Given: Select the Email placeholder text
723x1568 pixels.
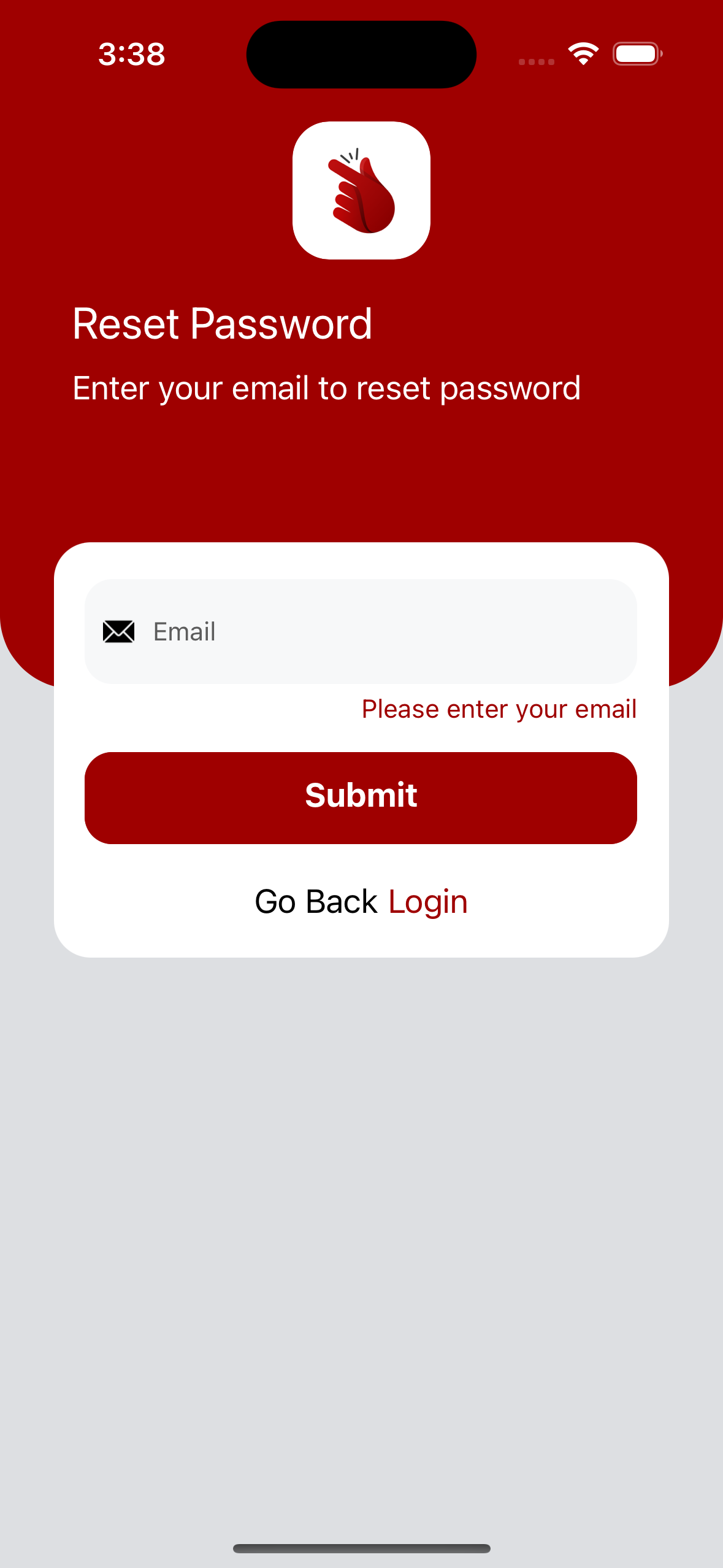Looking at the screenshot, I should 184,631.
